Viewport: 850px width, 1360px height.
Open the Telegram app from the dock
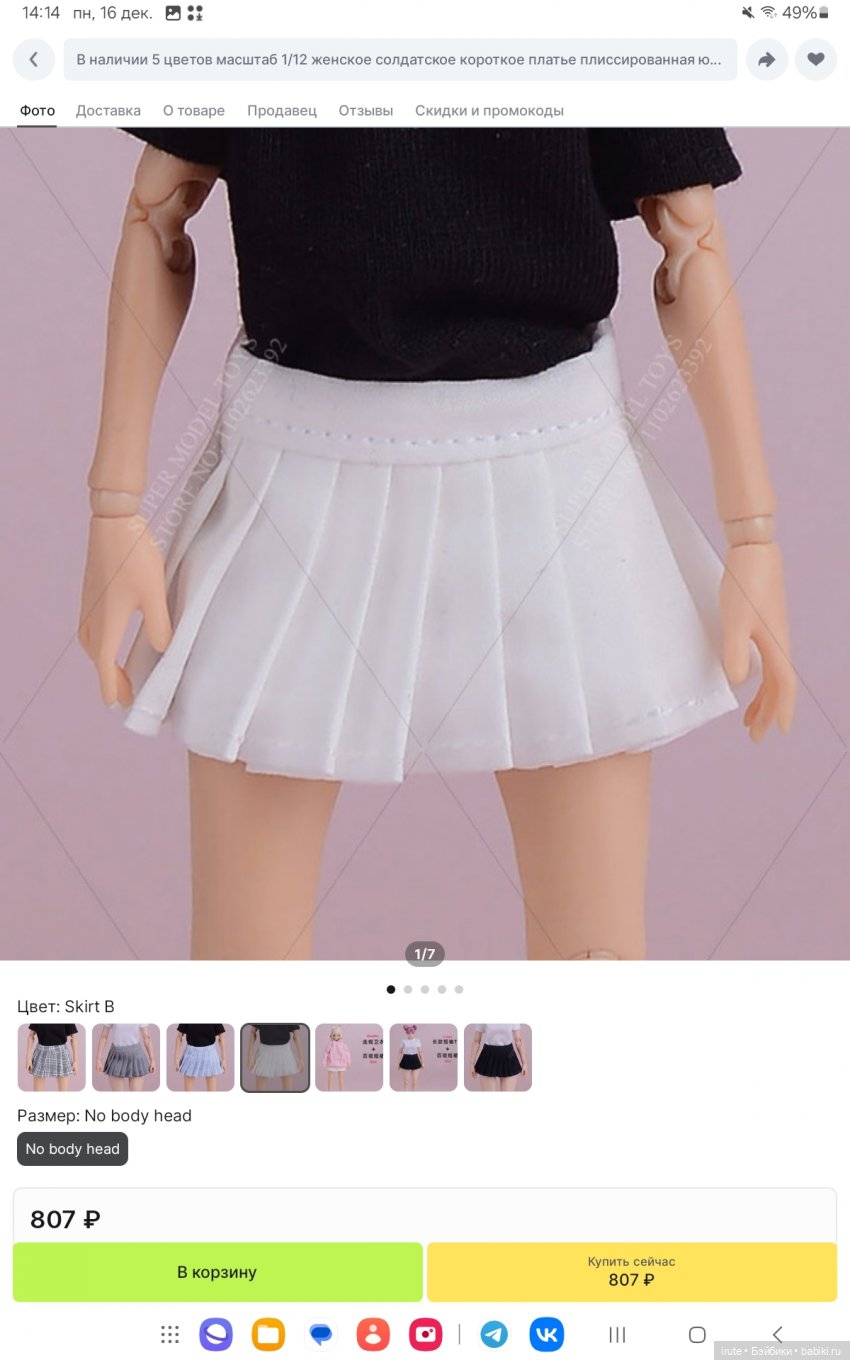tap(494, 1334)
